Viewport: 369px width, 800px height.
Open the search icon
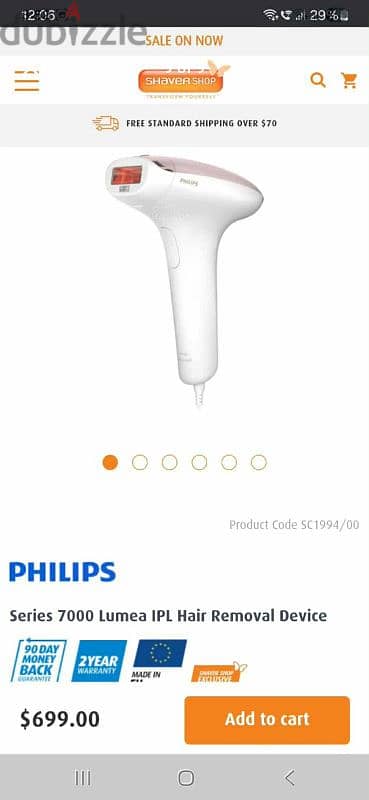pos(318,80)
